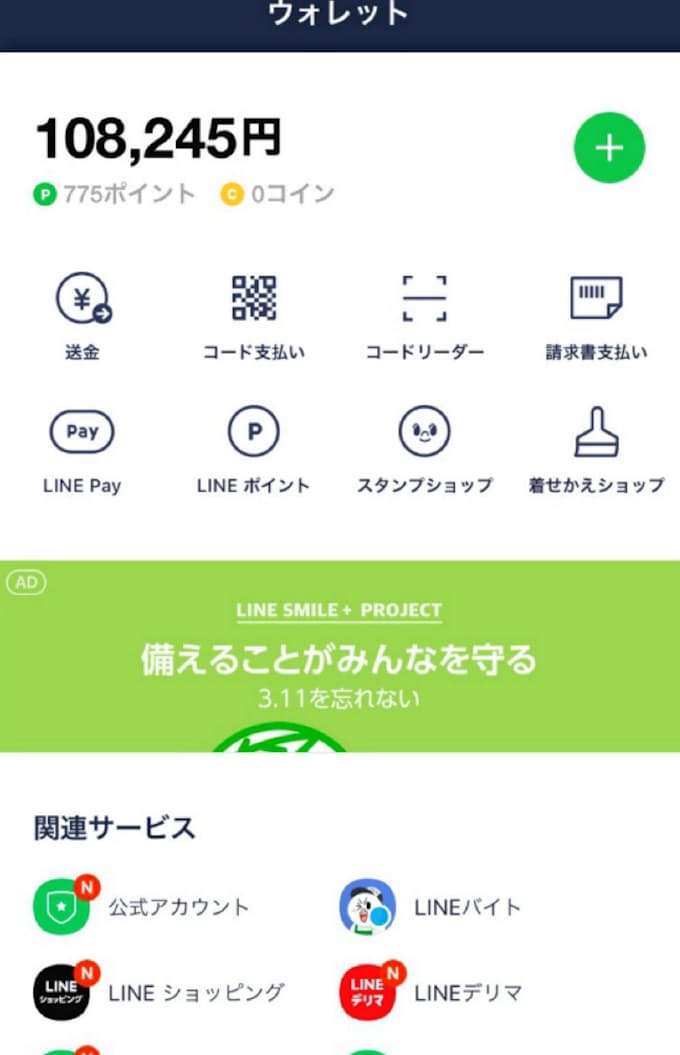
Task: Check the 775ポイント points balance
Action: coord(115,194)
